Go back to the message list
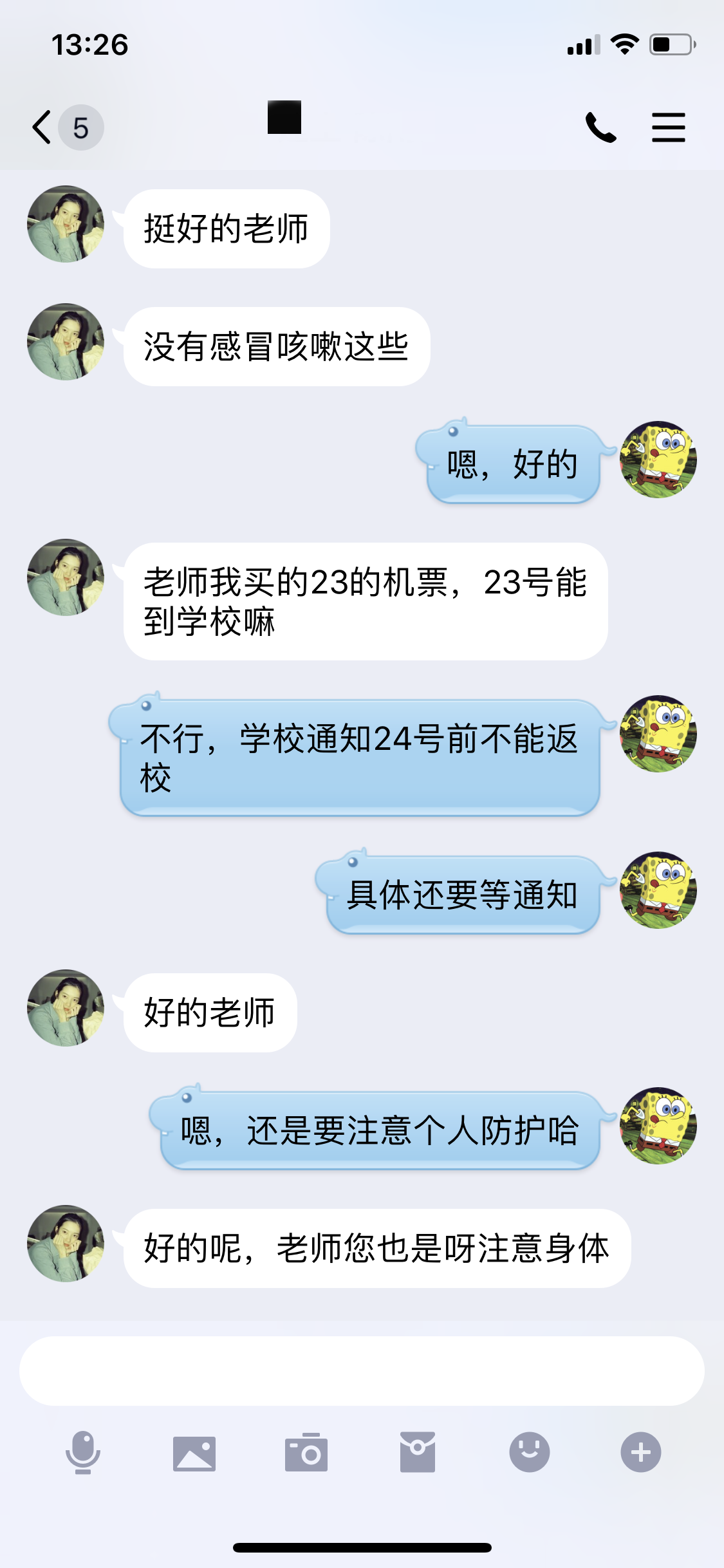This screenshot has height=1568, width=724. [44, 127]
